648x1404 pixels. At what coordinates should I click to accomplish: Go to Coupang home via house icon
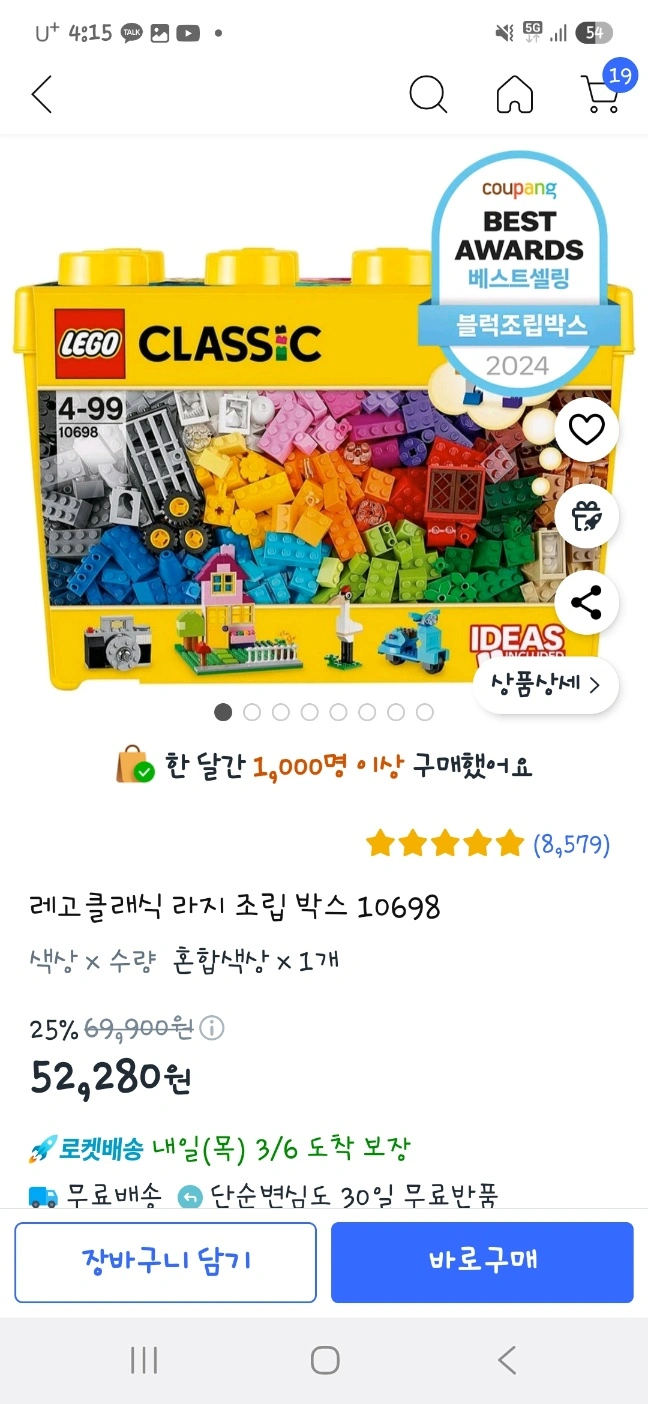[515, 95]
